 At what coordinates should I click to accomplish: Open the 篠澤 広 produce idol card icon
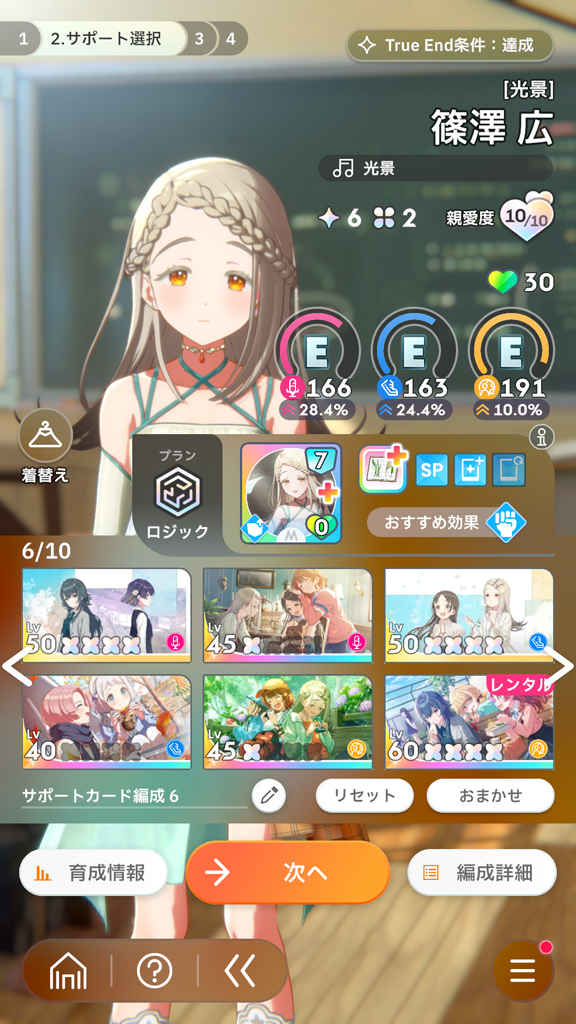click(291, 493)
